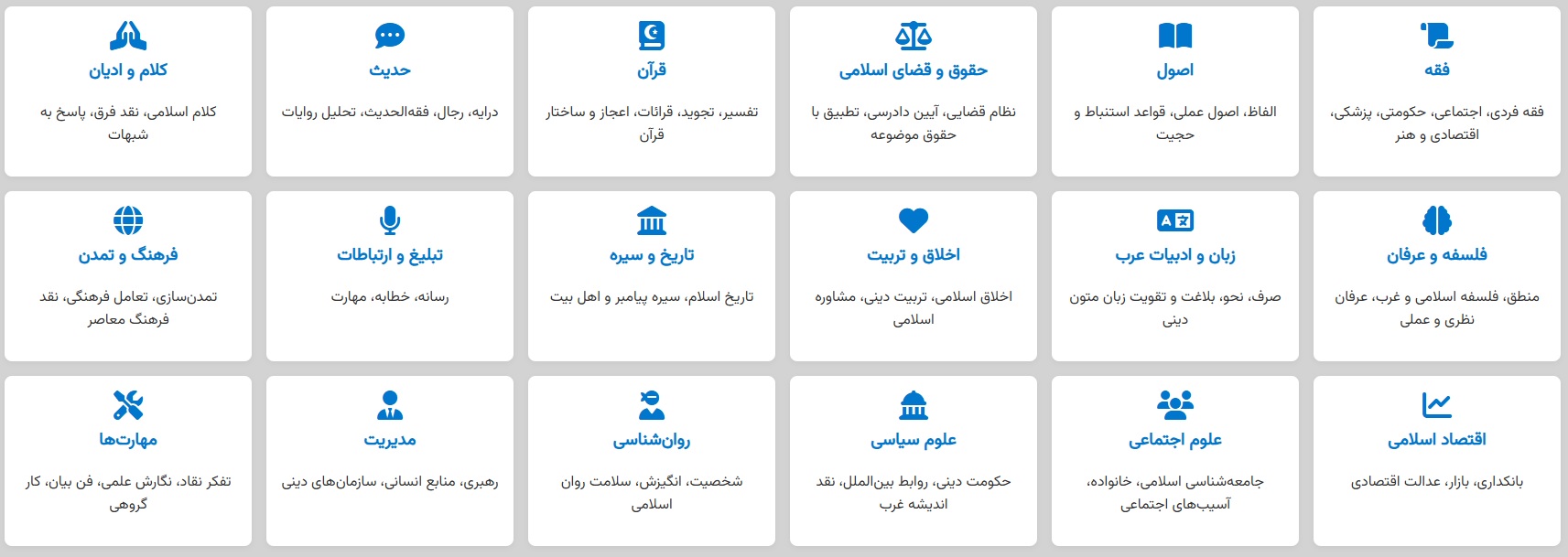Viewport: 1568px width, 557px height.
Task: Open the حدیث category card
Action: point(389,91)
